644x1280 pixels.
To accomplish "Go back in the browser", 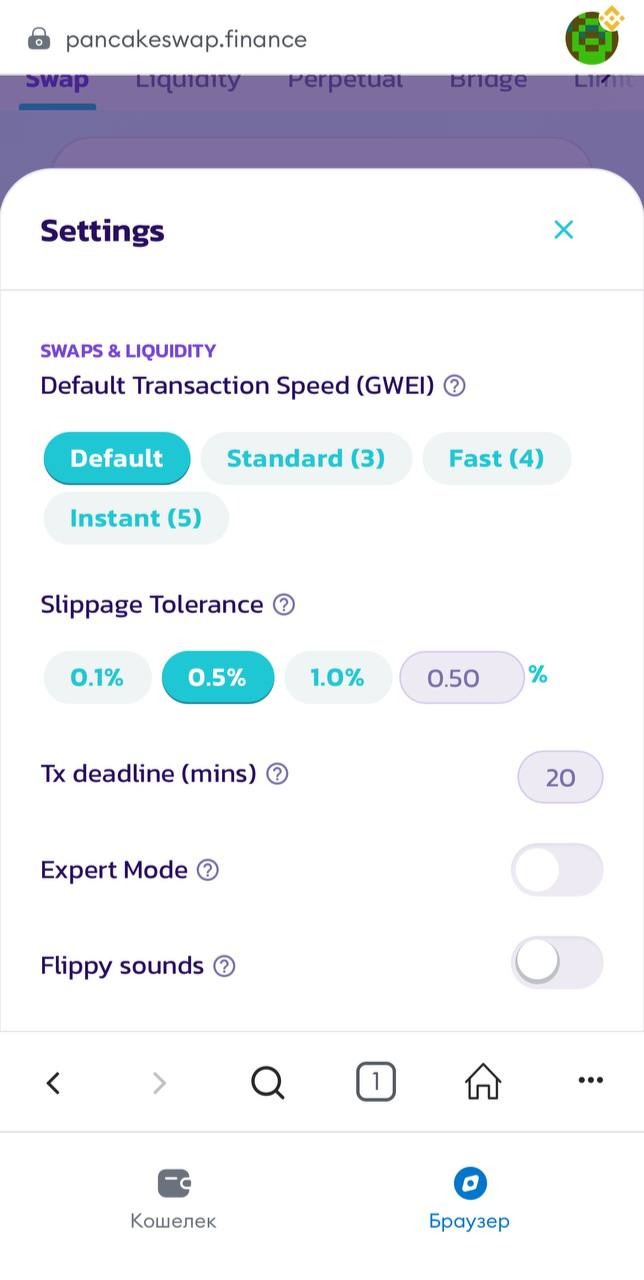I will coord(54,1081).
